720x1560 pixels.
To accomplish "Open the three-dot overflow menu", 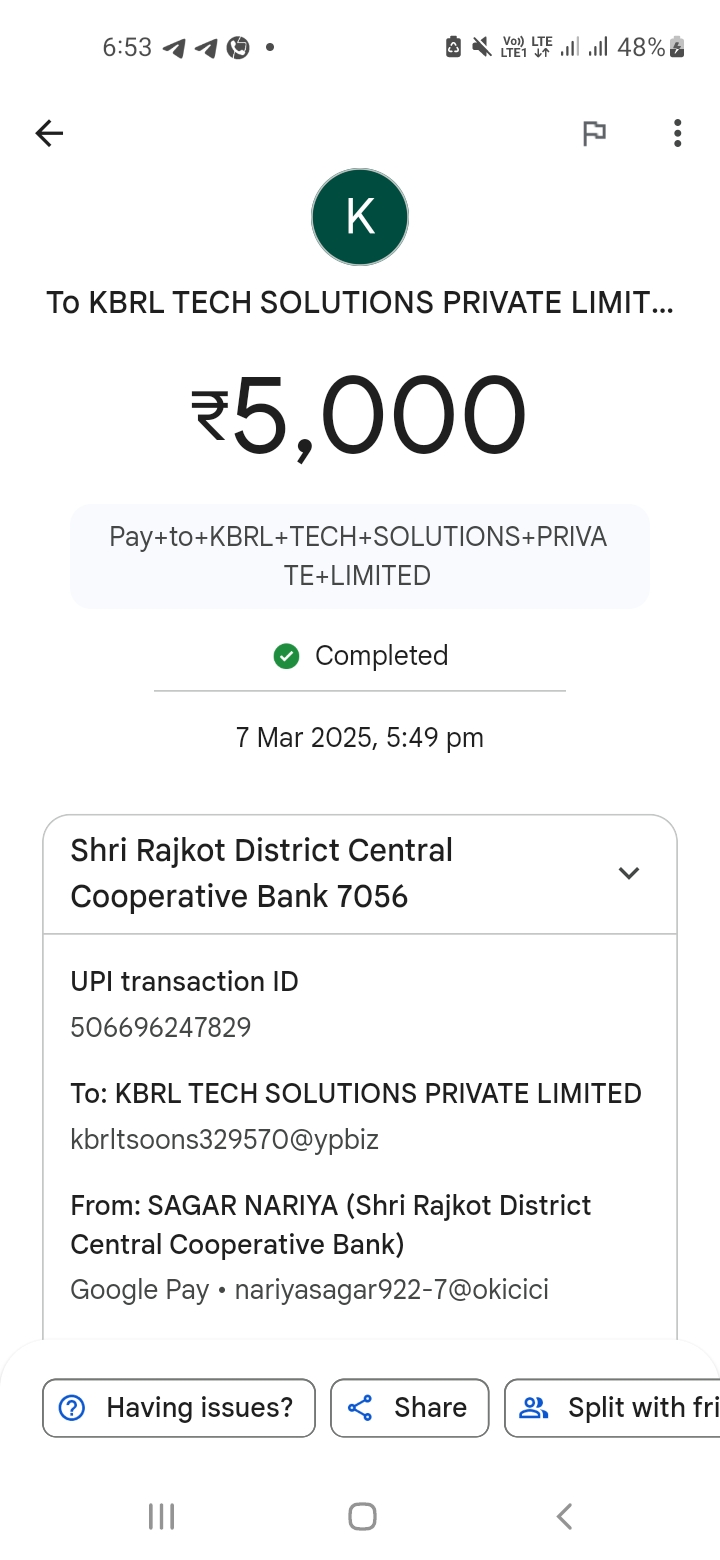I will click(x=677, y=133).
